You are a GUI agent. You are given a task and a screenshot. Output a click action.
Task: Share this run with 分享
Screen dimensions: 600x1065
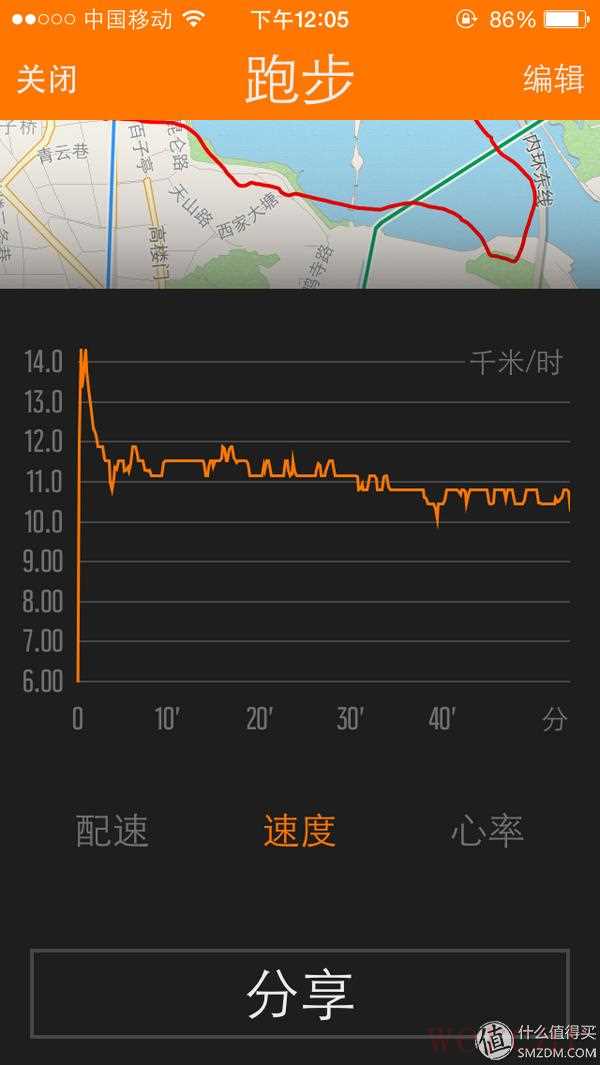tap(300, 993)
